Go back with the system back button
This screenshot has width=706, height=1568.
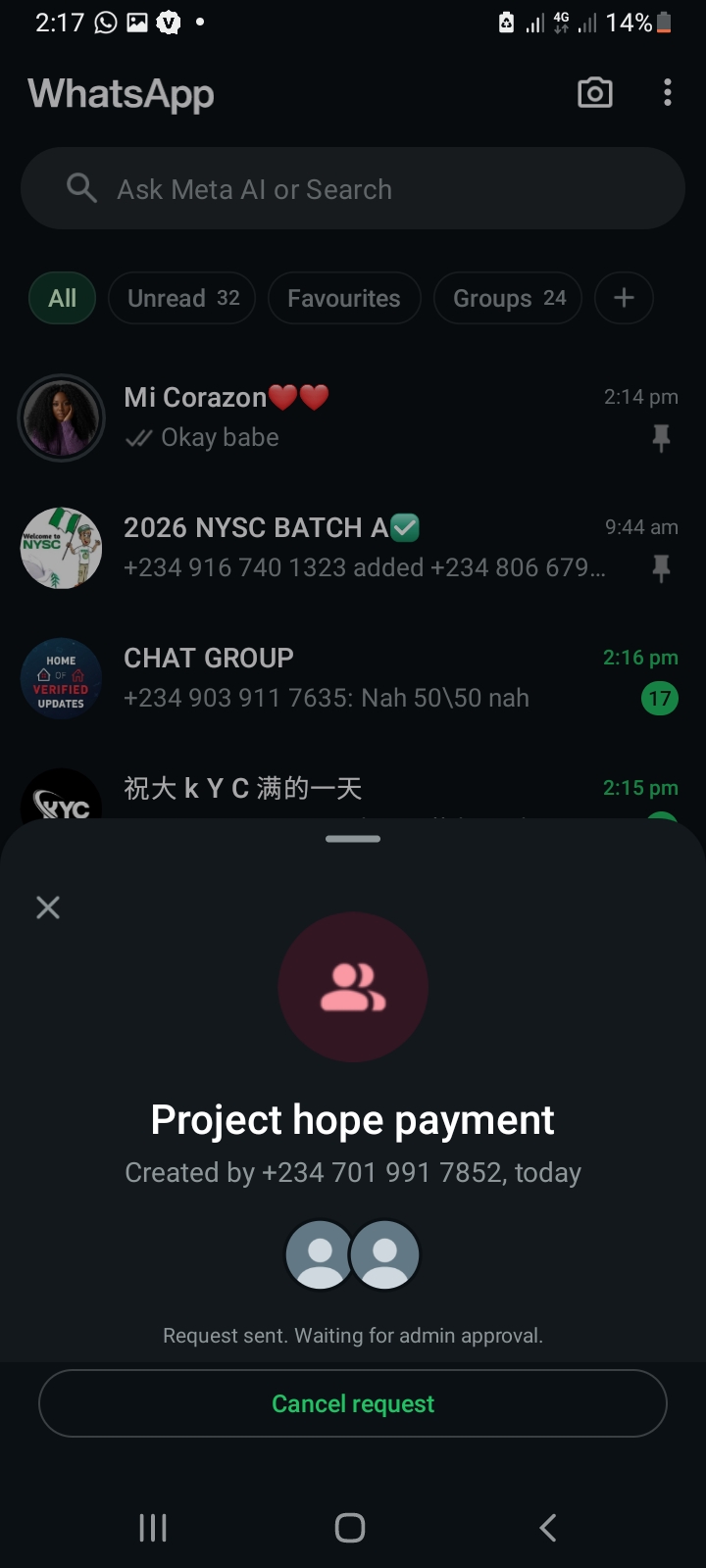(548, 1527)
